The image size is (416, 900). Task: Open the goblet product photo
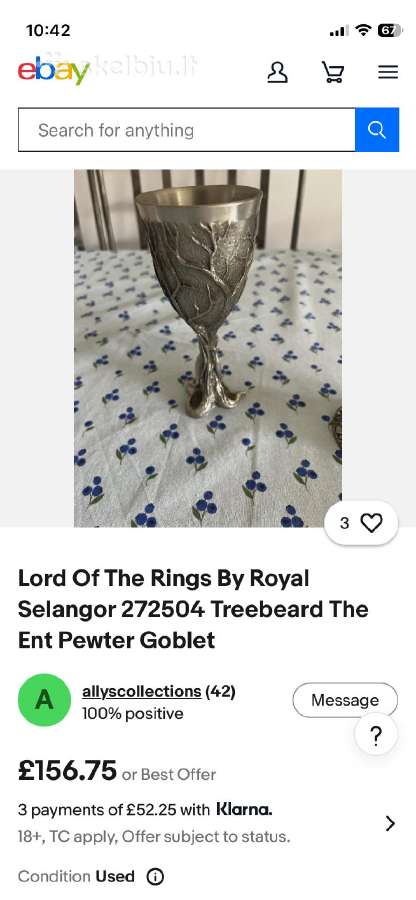pyautogui.click(x=208, y=348)
